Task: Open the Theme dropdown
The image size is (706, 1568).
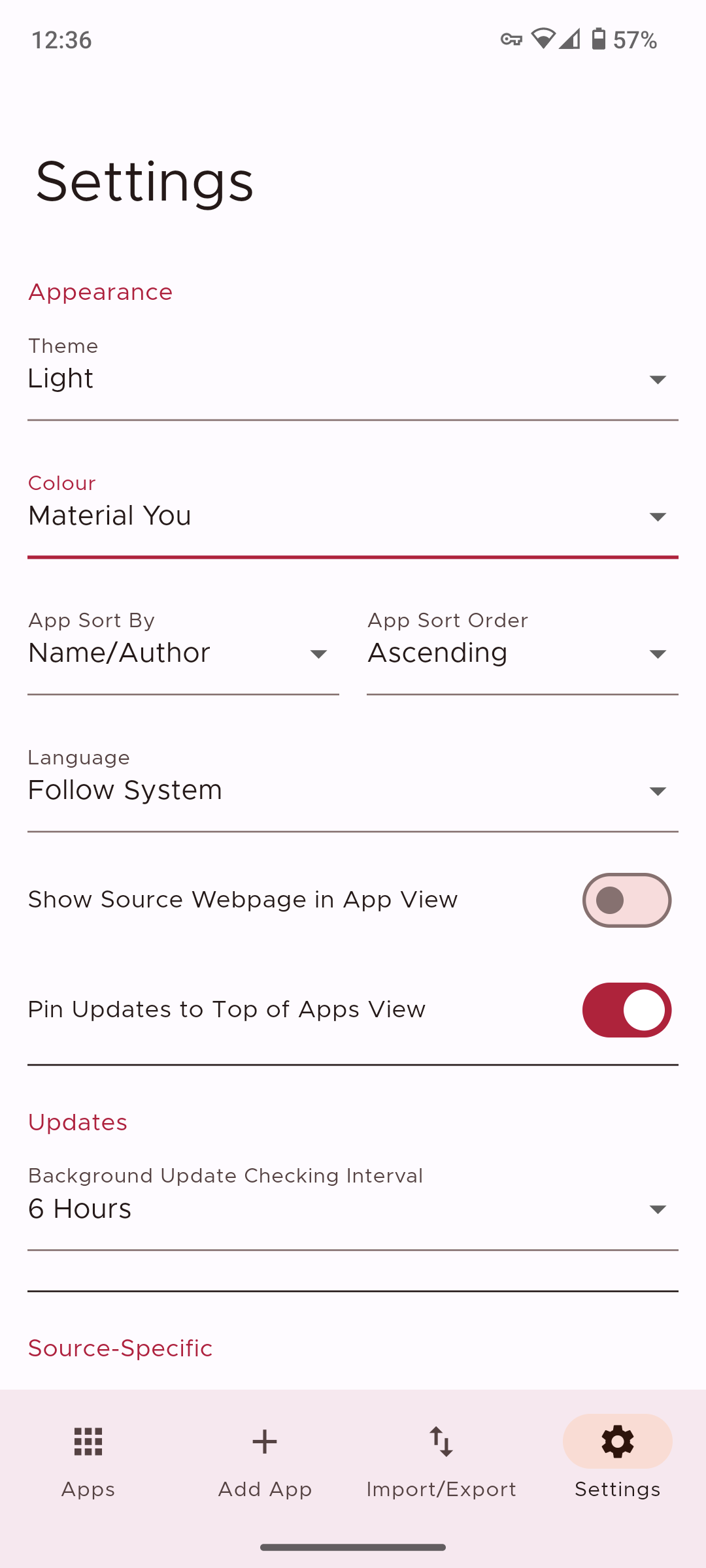Action: pyautogui.click(x=353, y=379)
